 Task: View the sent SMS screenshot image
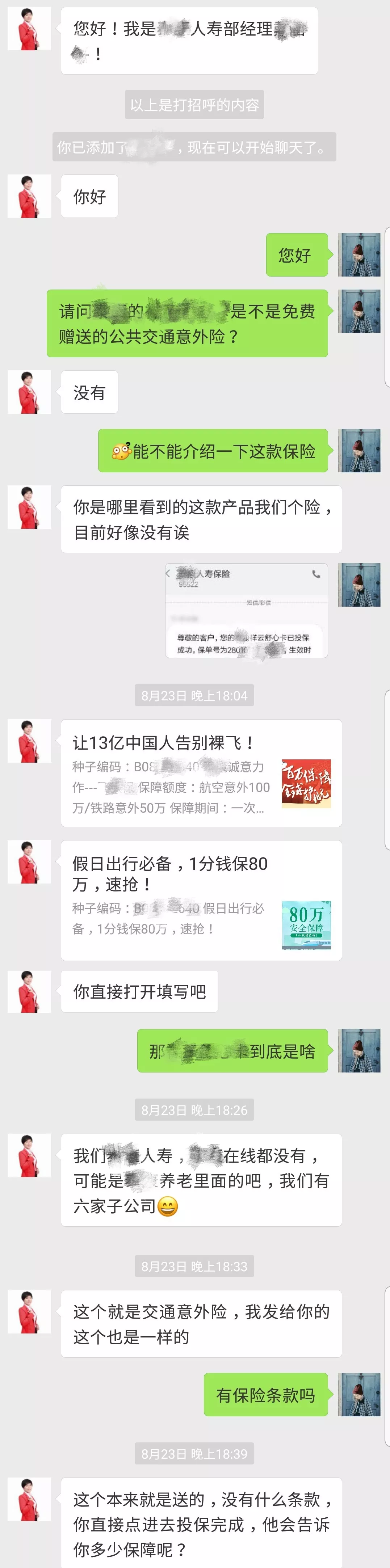[x=246, y=610]
